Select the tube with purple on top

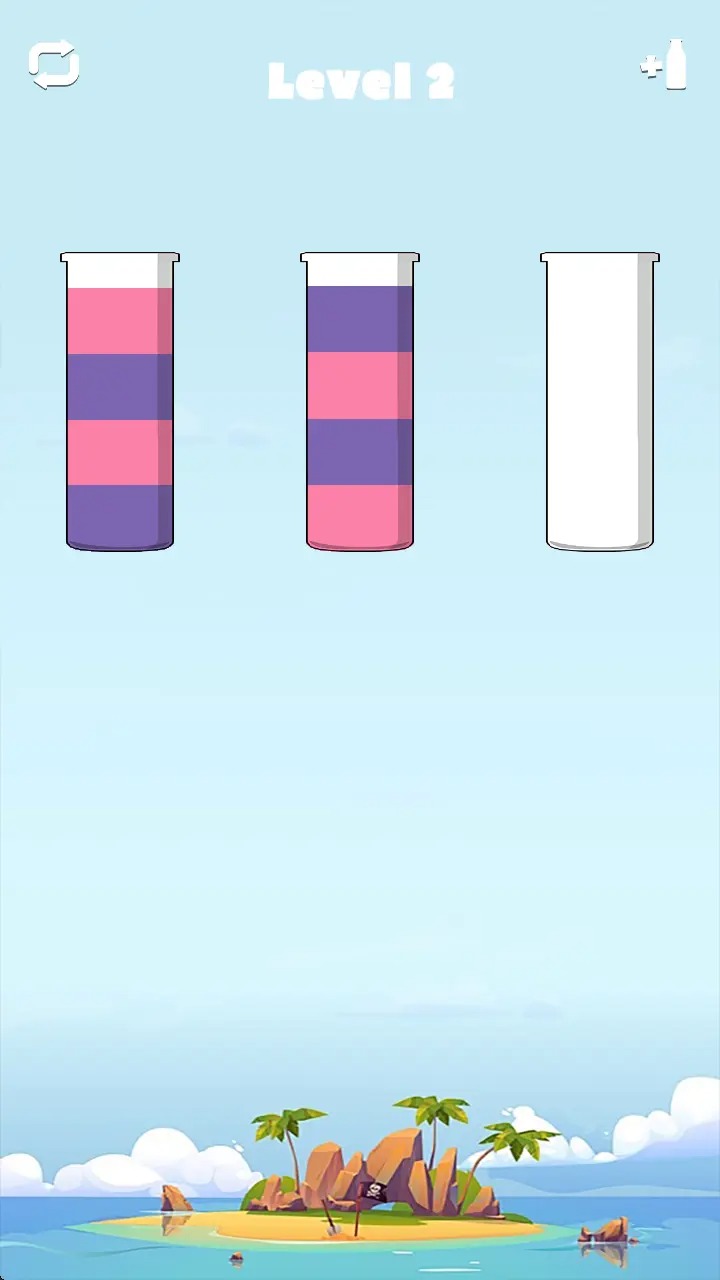(360, 402)
